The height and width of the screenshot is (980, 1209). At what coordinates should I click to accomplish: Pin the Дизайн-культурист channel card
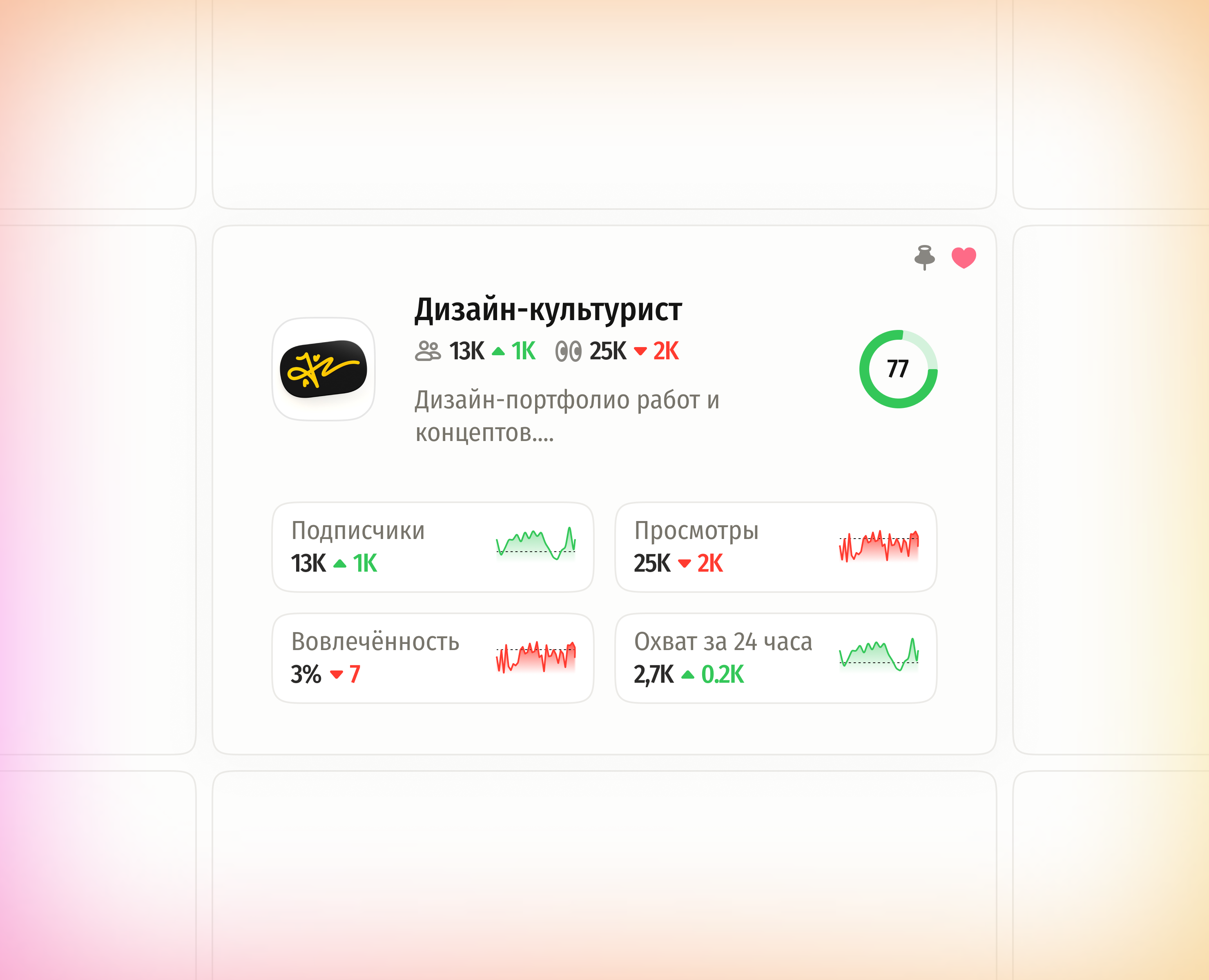click(924, 257)
